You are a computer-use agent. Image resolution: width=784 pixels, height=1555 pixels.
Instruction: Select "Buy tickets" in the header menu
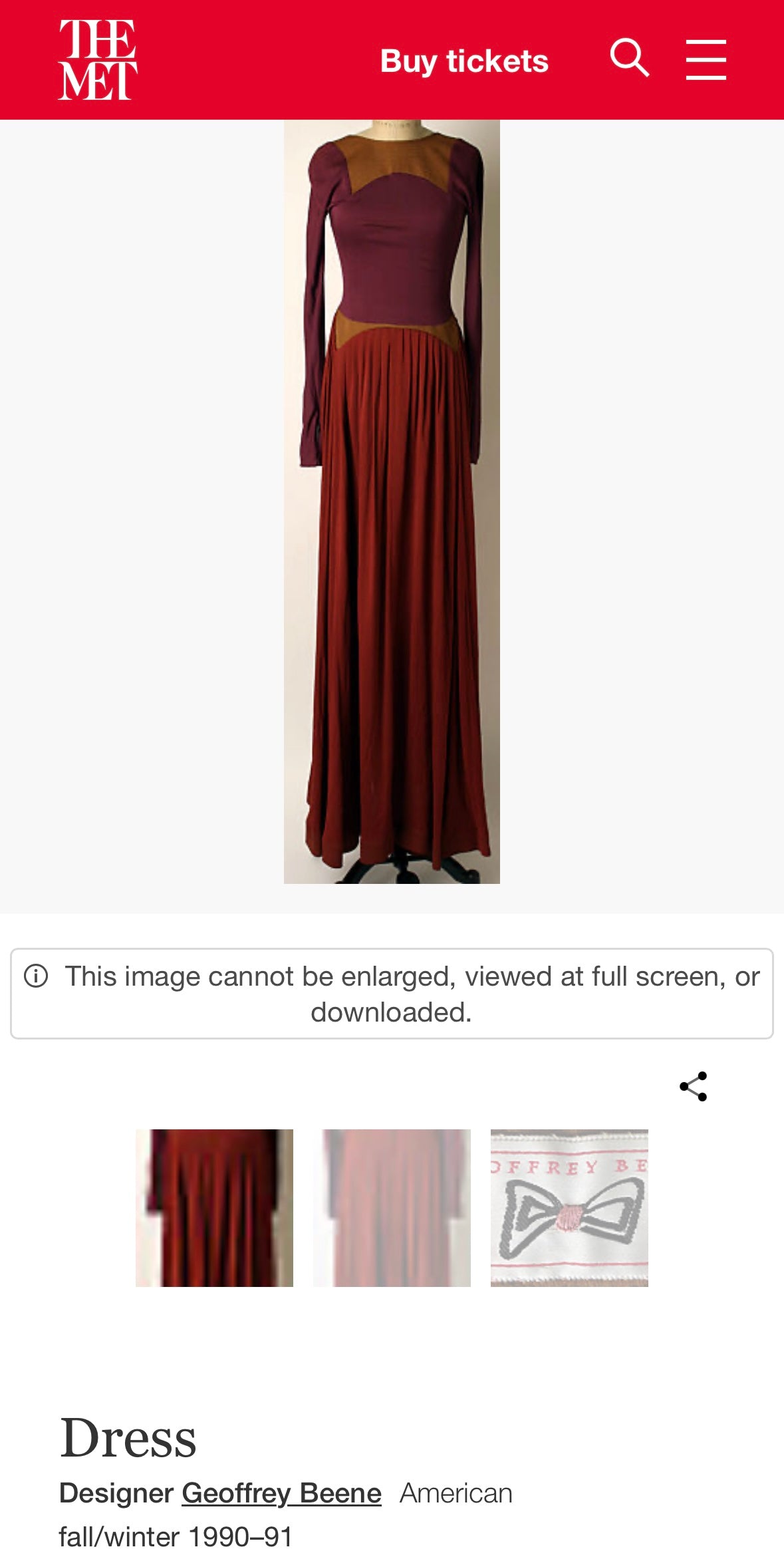pyautogui.click(x=463, y=60)
